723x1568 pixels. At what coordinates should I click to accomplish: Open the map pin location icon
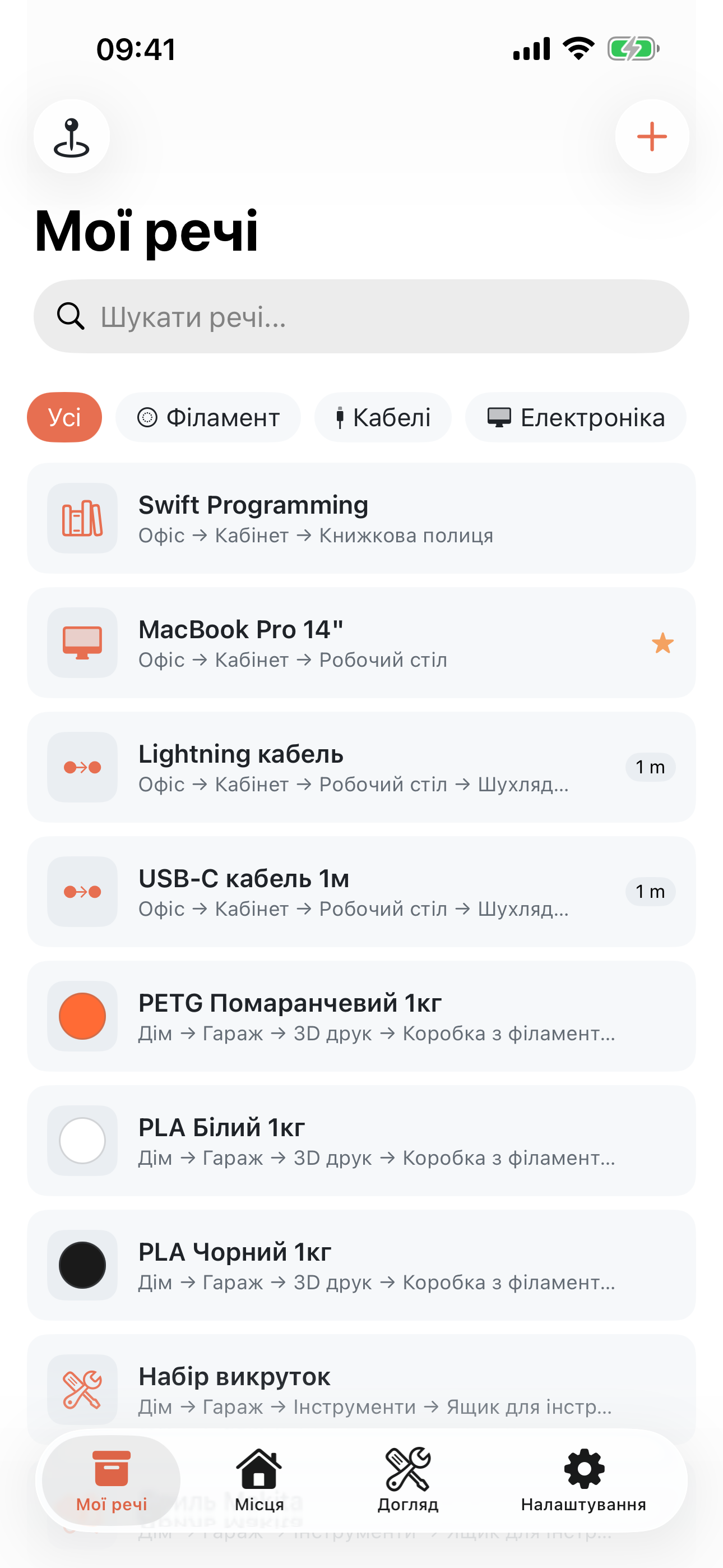click(72, 136)
